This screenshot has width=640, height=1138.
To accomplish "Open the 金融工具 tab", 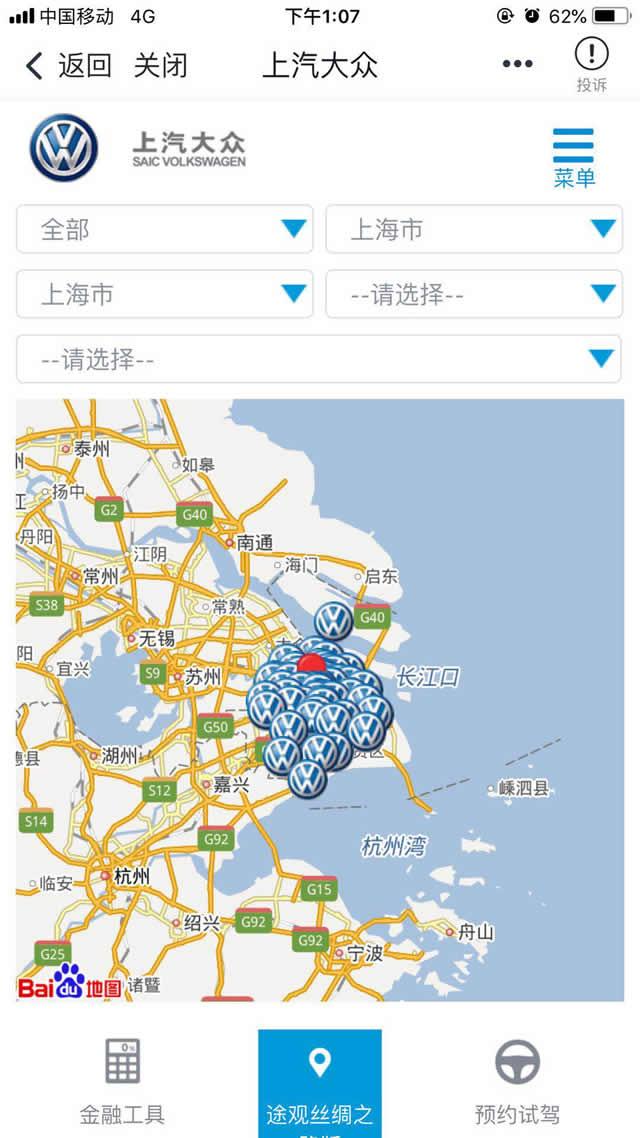I will (x=122, y=1082).
